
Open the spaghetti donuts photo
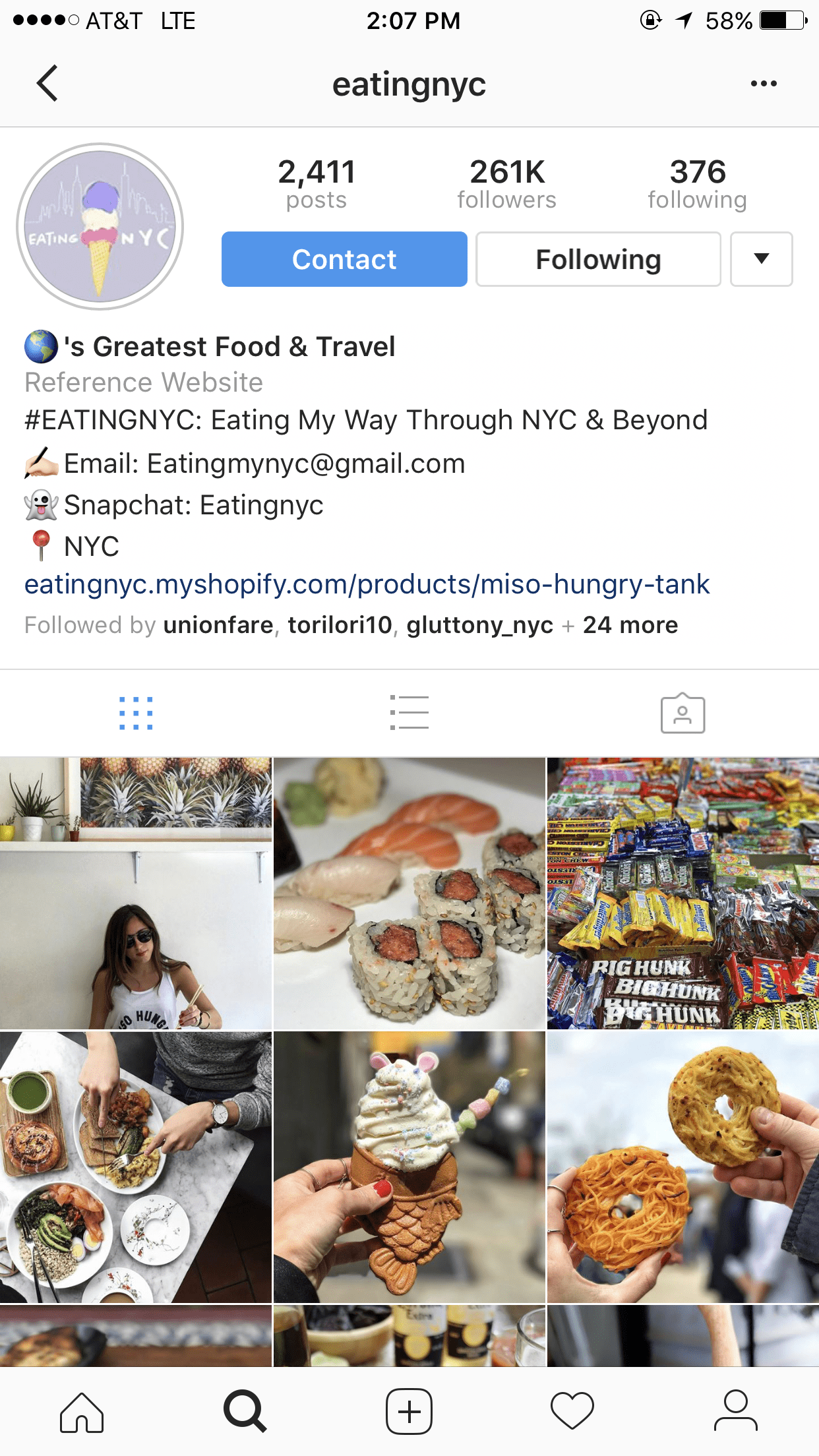[x=682, y=1167]
